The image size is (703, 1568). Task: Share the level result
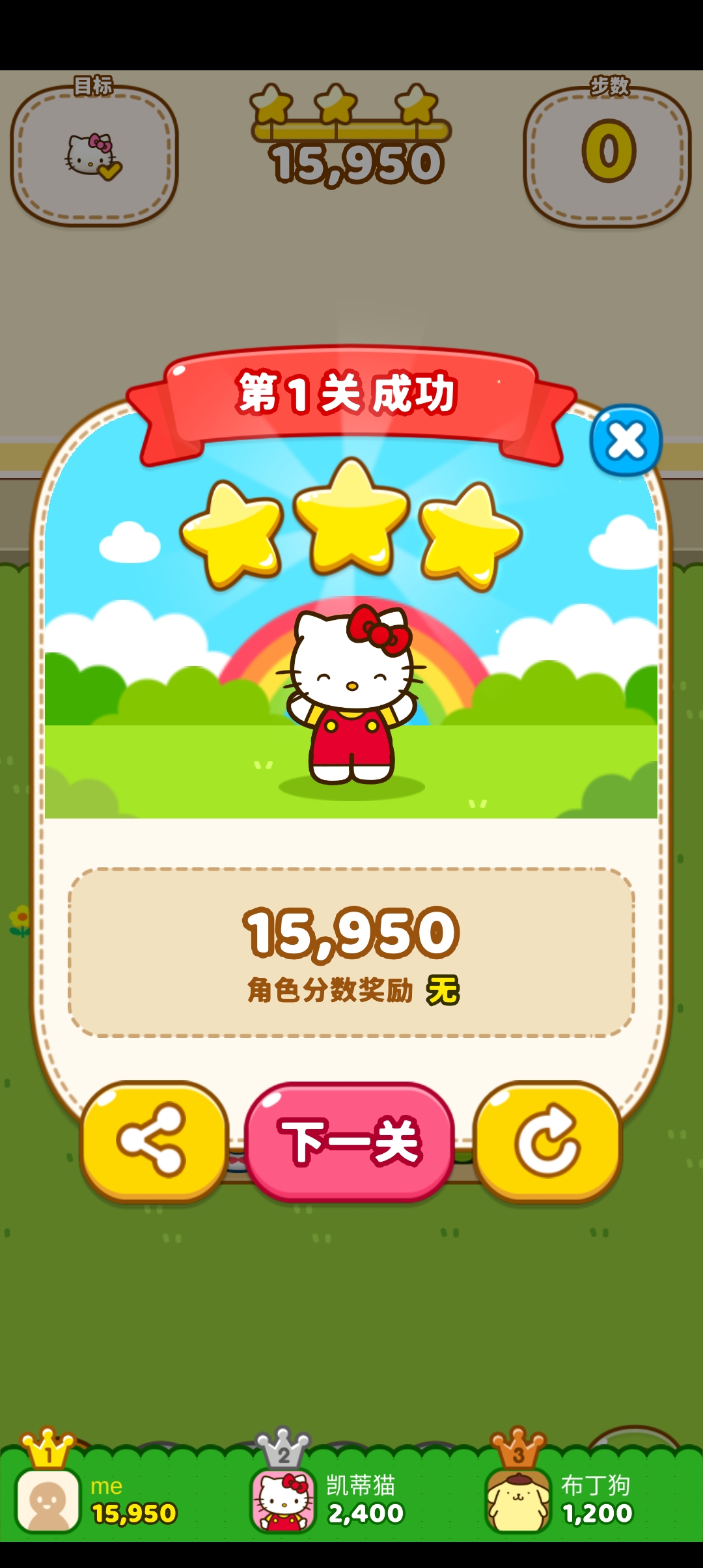[154, 1140]
